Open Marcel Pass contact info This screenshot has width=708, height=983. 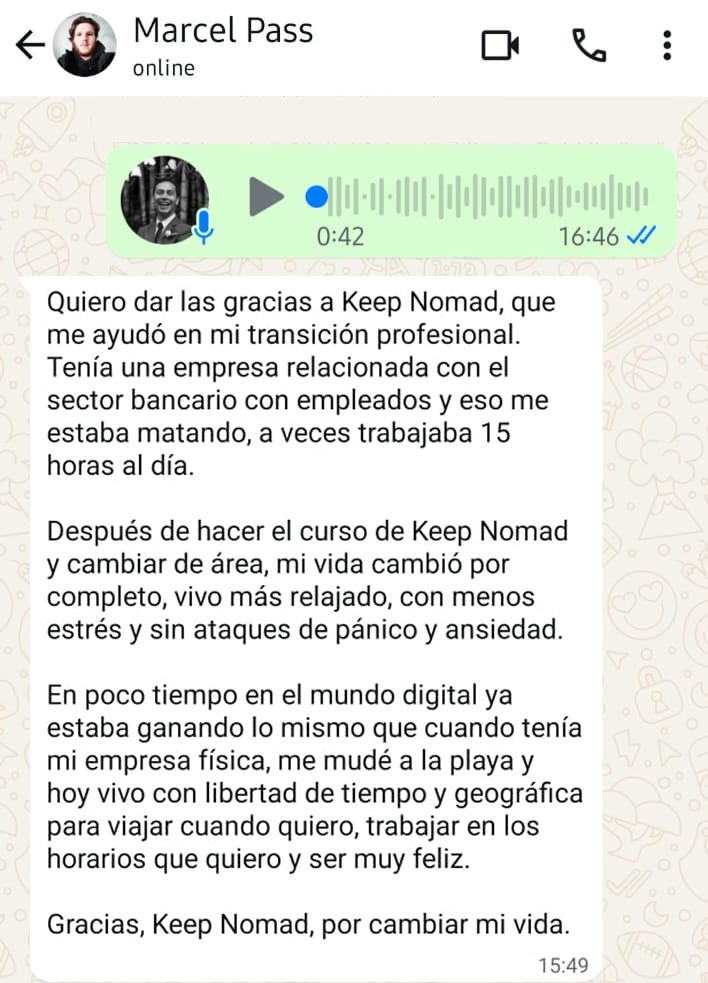222,45
